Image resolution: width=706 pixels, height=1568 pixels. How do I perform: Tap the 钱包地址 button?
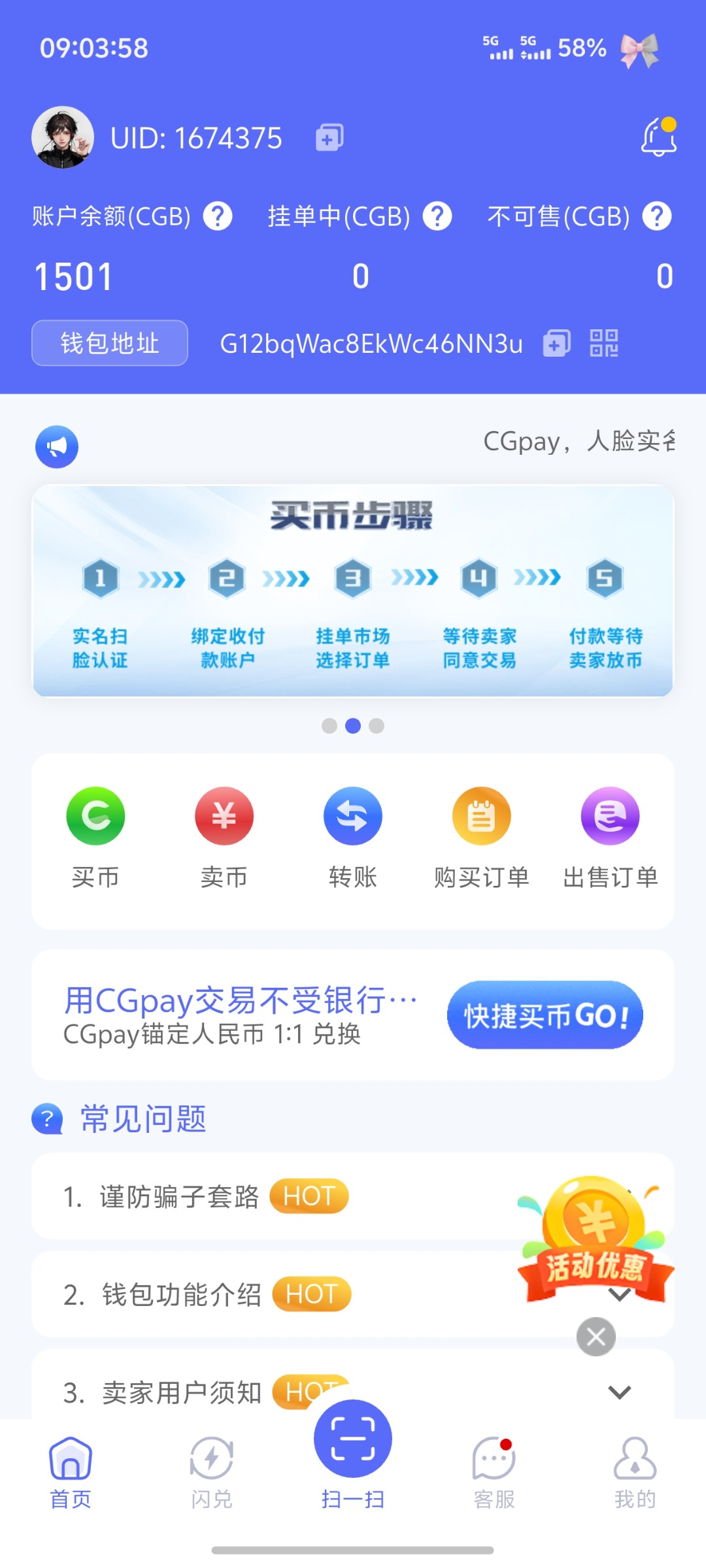110,343
